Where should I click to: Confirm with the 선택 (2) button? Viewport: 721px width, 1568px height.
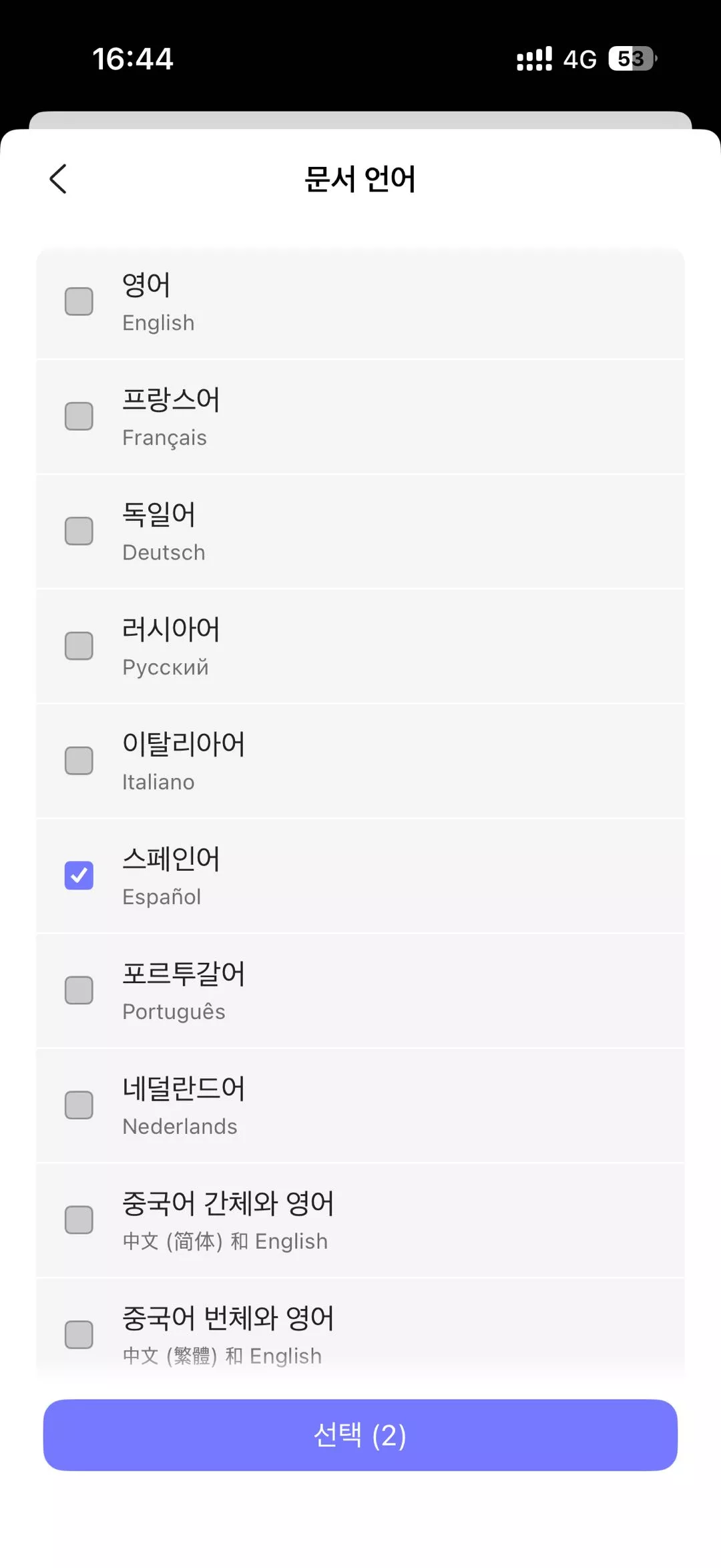360,1435
